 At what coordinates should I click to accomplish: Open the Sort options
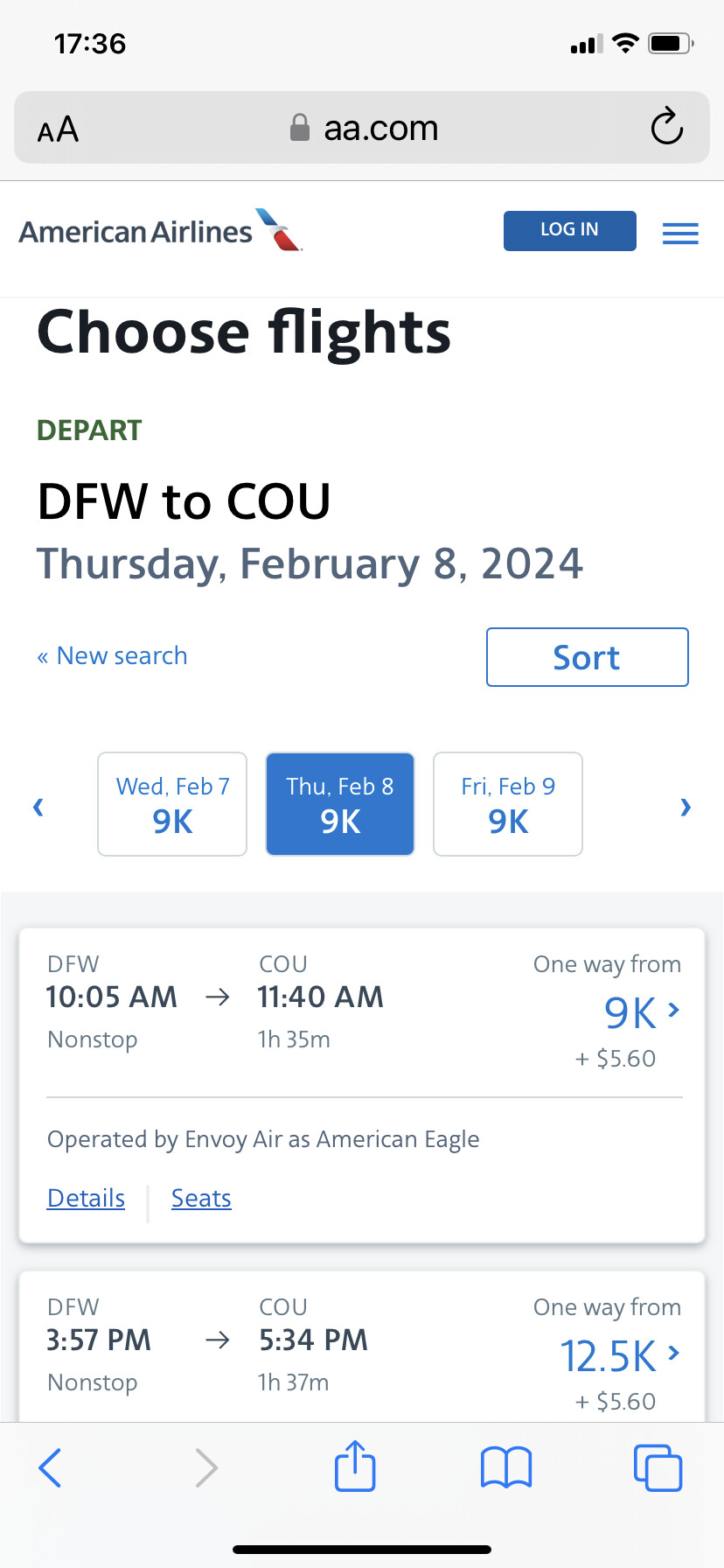[587, 657]
